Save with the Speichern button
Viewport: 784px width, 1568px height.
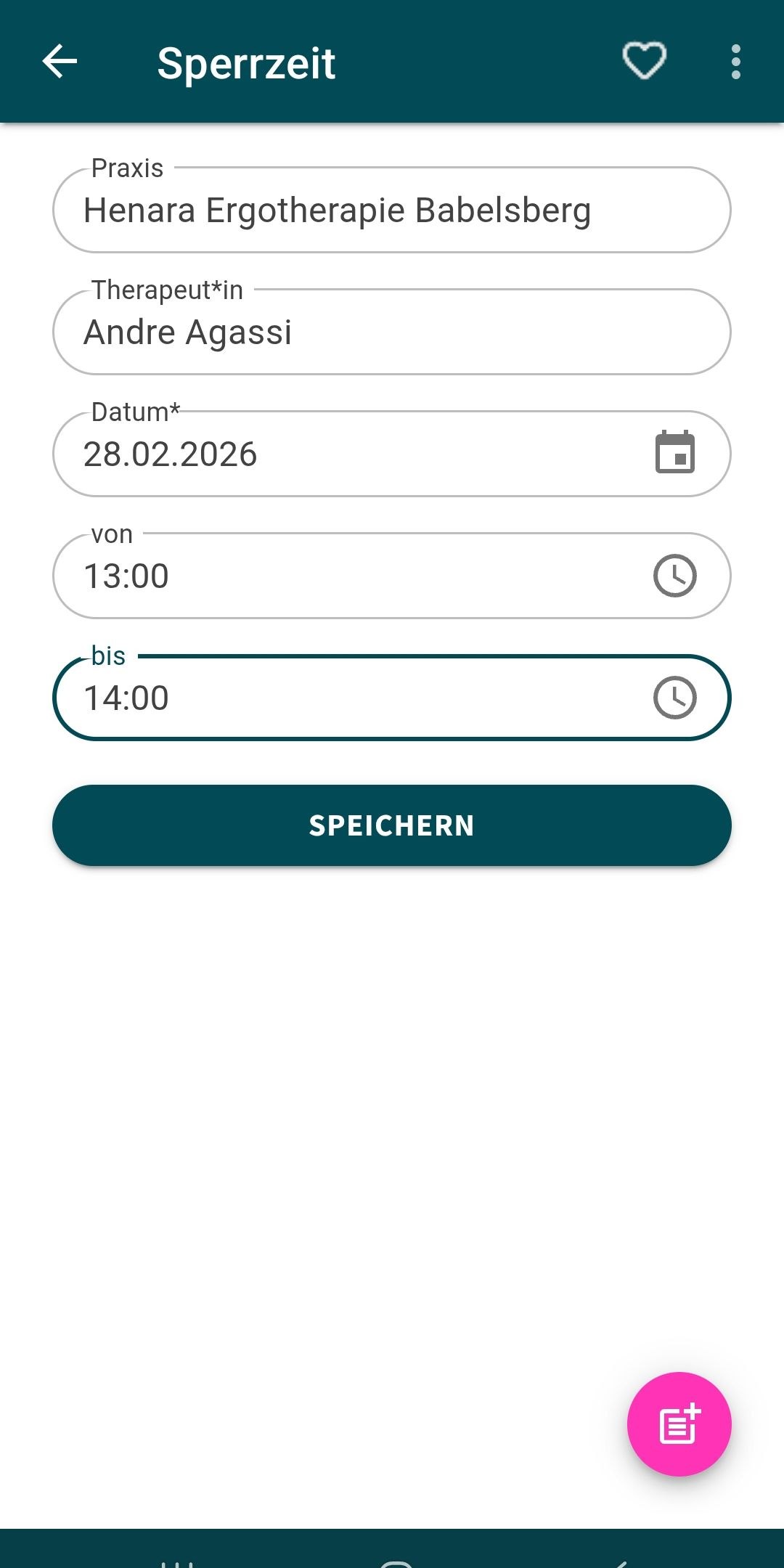[x=392, y=825]
